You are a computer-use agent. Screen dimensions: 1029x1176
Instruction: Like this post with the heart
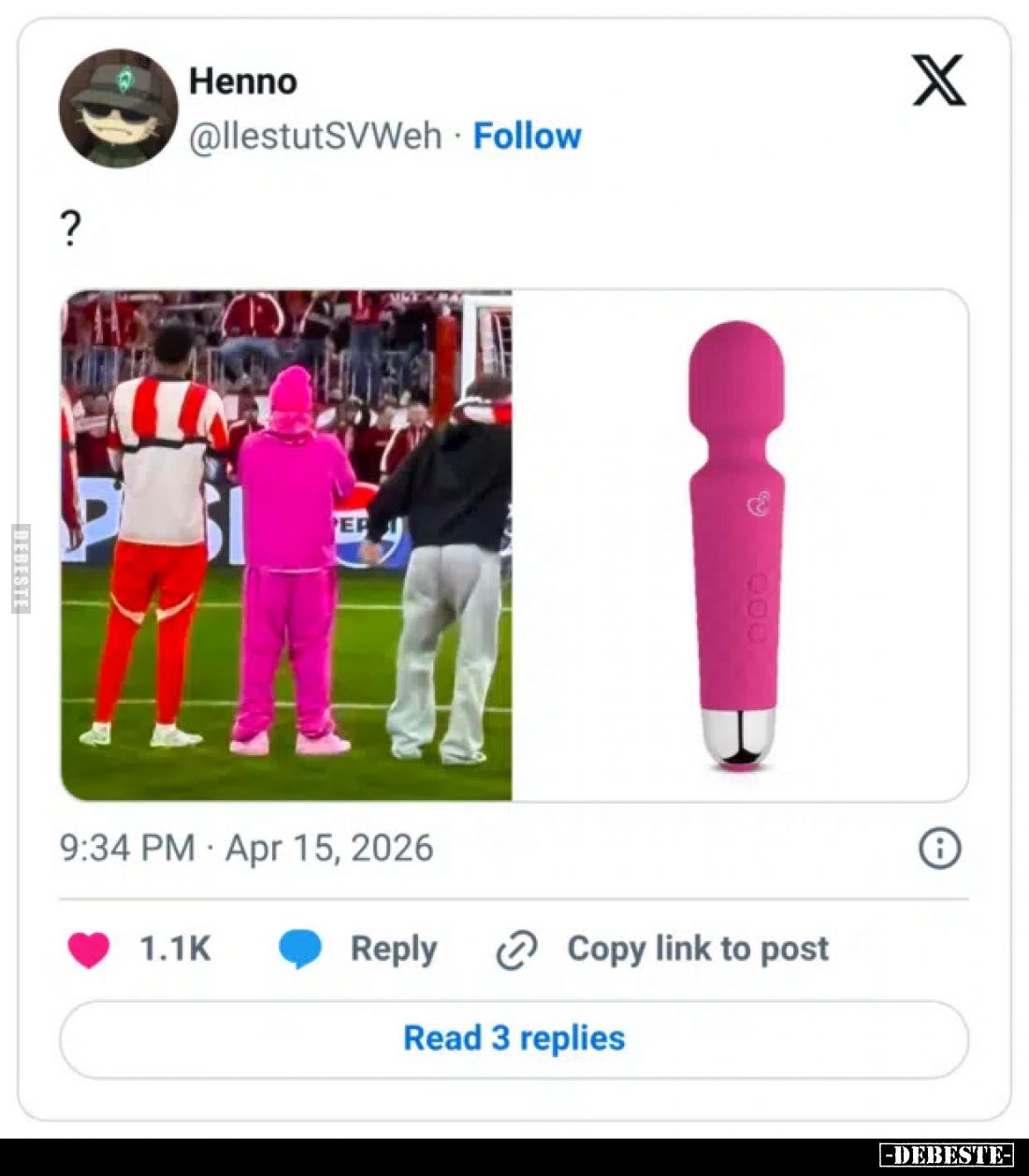pos(90,949)
